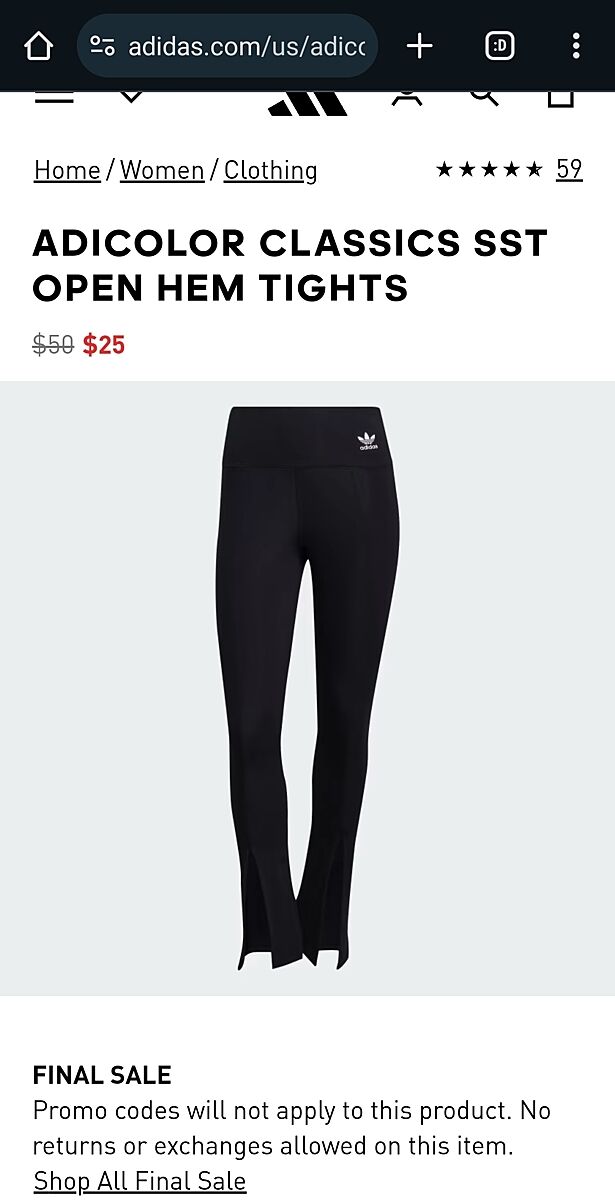Open the account profile icon
The width and height of the screenshot is (615, 1200).
pyautogui.click(x=406, y=97)
